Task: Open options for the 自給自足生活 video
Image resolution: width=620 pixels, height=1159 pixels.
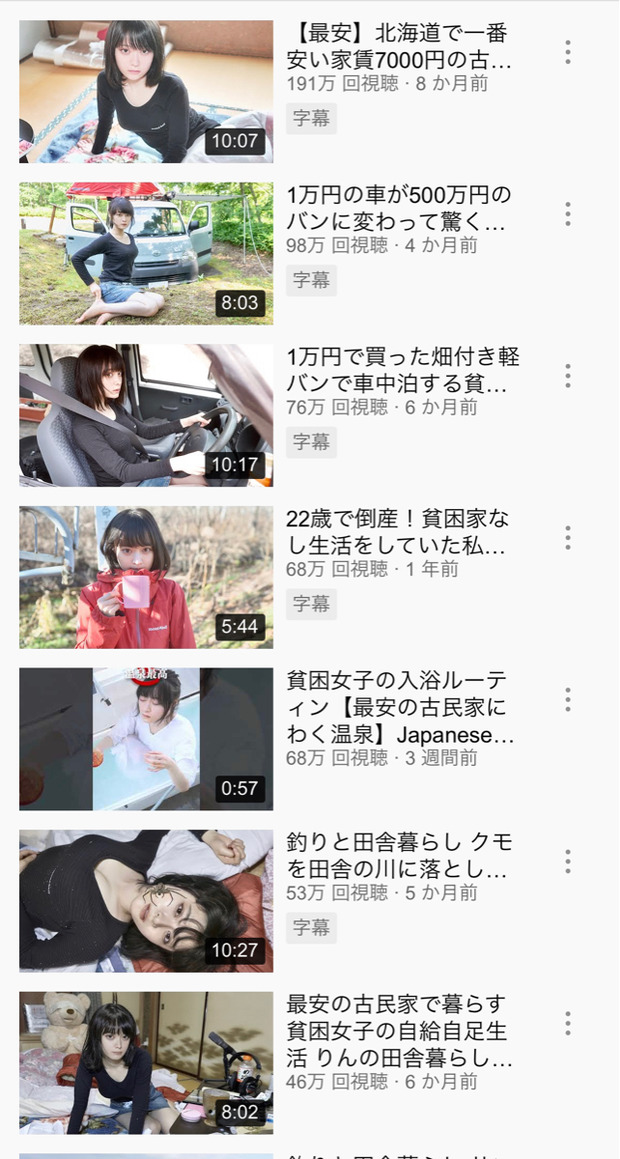Action: [x=567, y=1024]
